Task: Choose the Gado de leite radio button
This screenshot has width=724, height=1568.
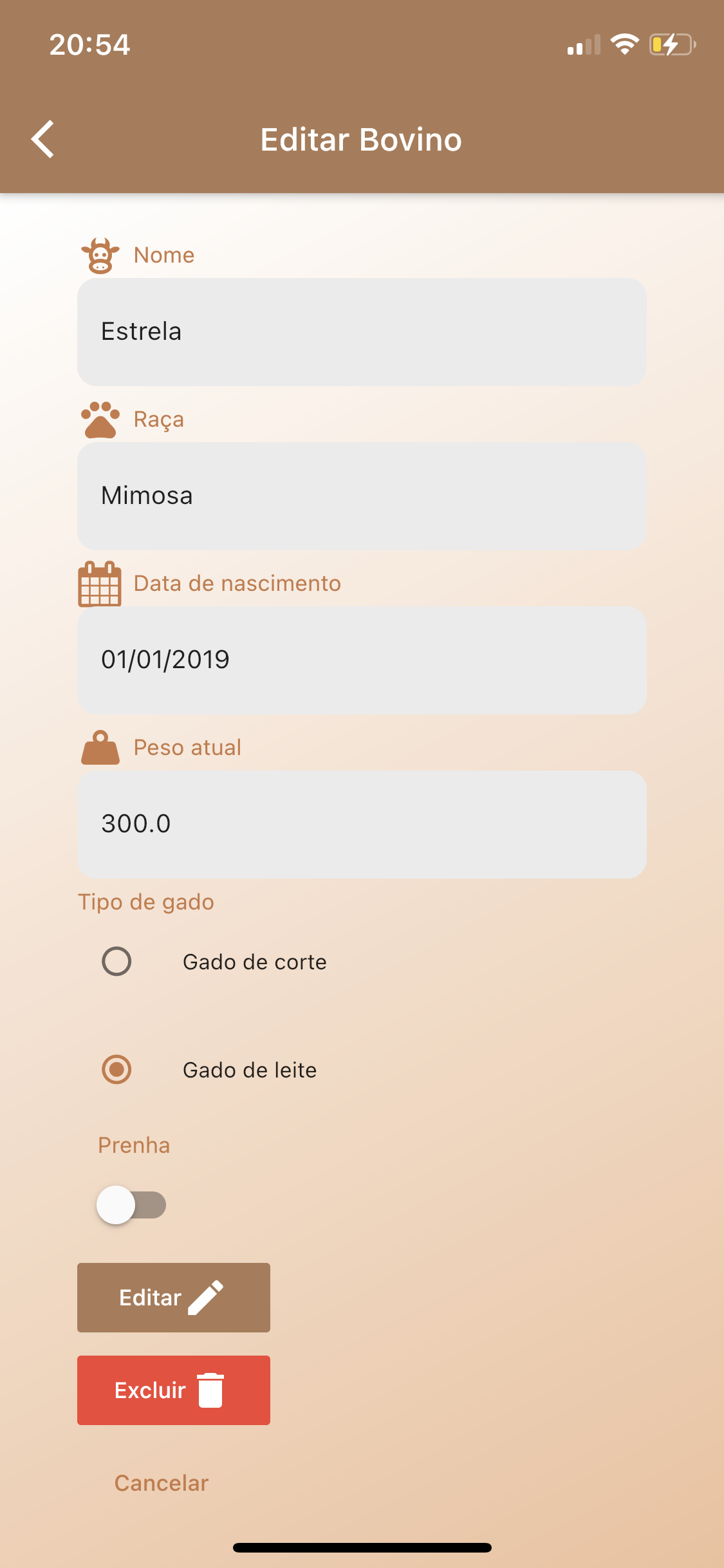Action: (116, 1070)
